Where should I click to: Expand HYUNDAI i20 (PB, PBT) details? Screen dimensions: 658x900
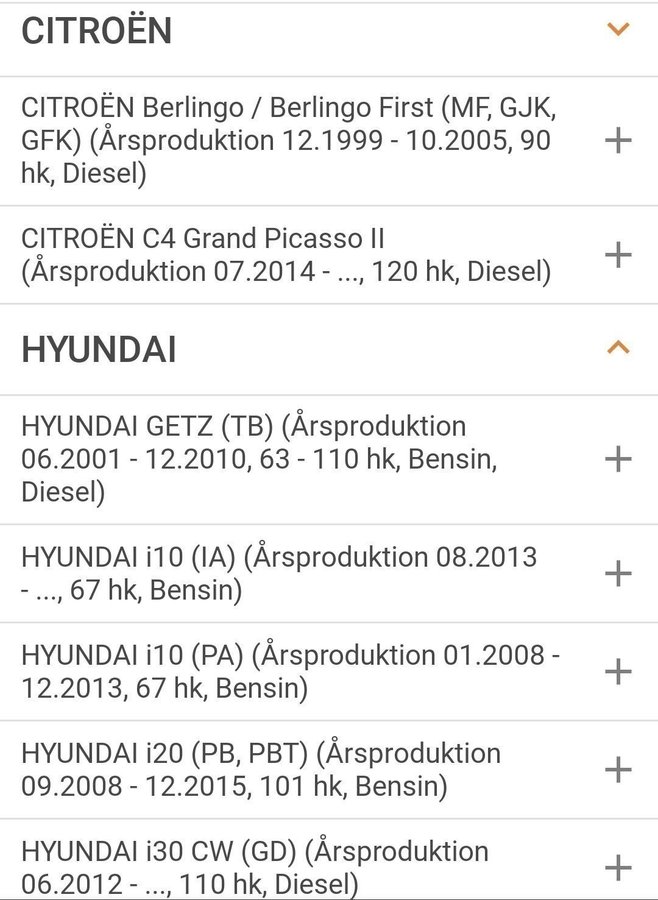click(x=619, y=769)
